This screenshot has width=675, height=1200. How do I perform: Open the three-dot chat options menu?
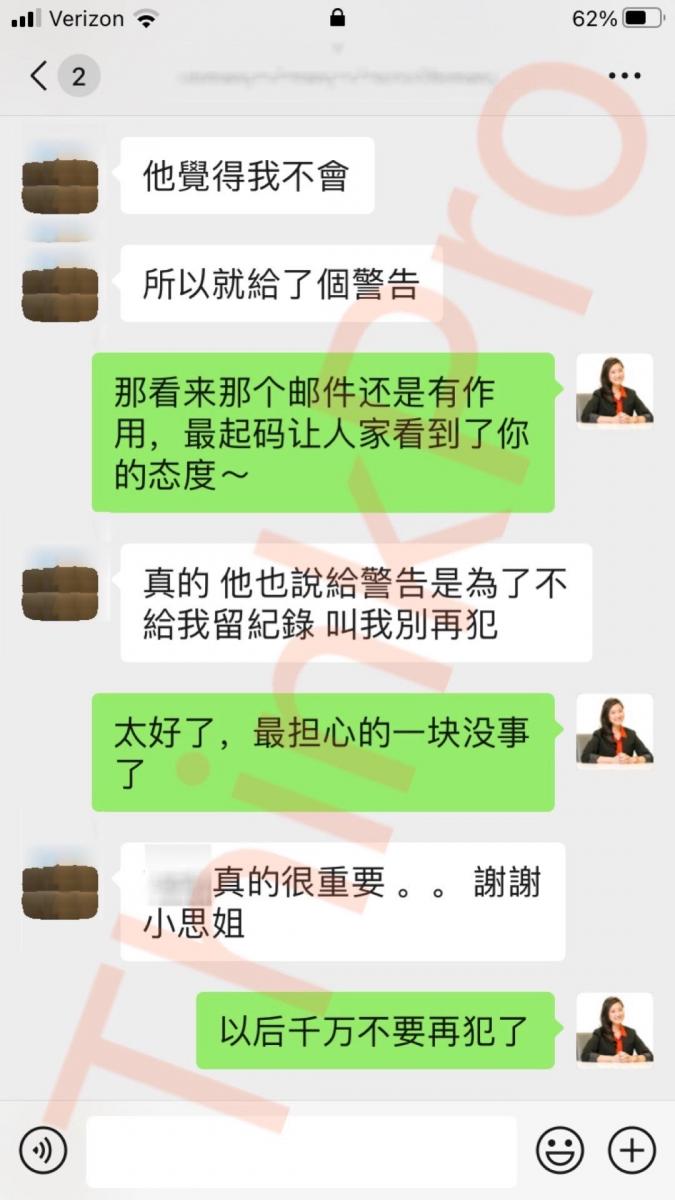(624, 76)
